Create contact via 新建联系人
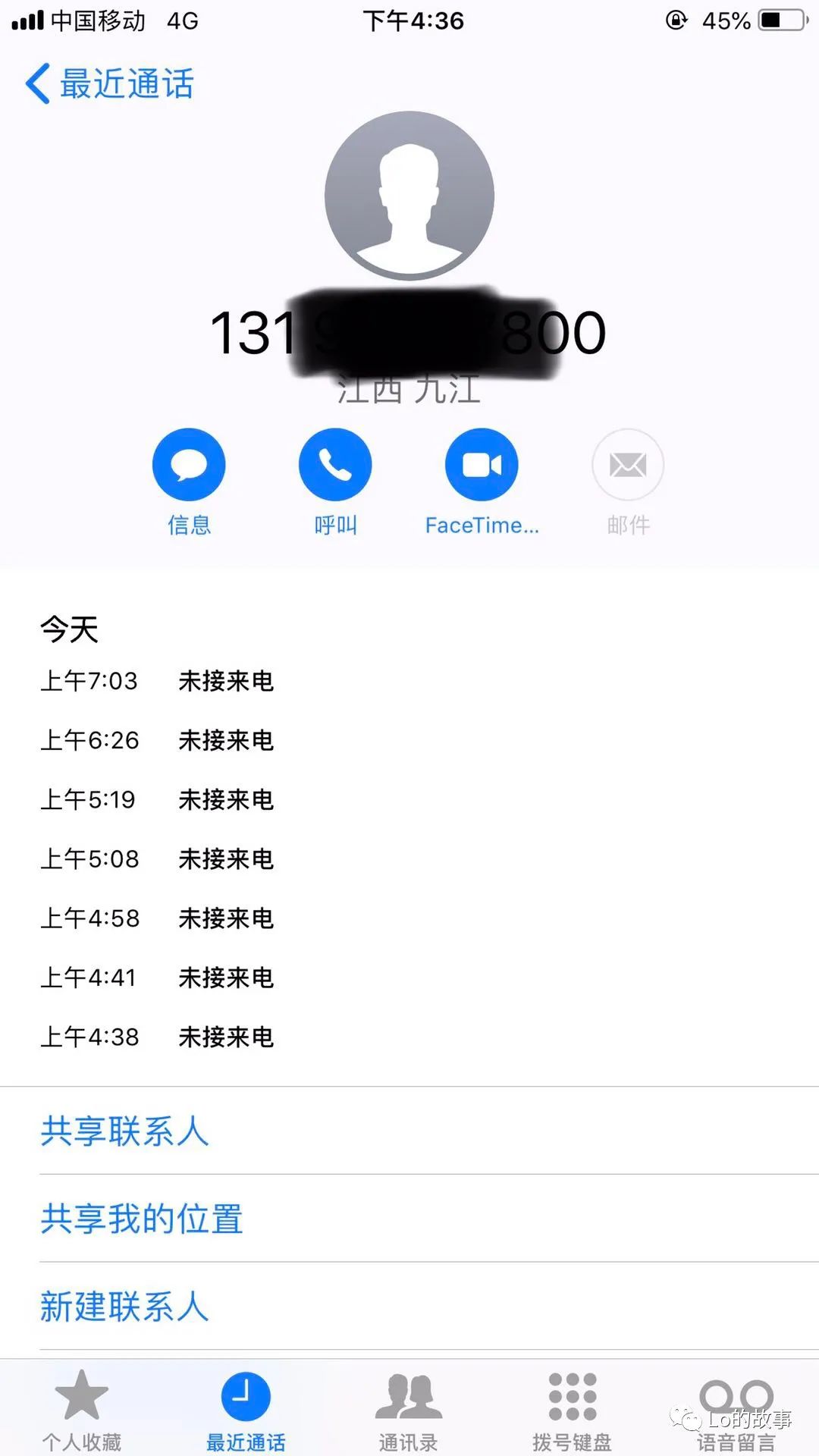This screenshot has height=1456, width=819. (x=409, y=1307)
